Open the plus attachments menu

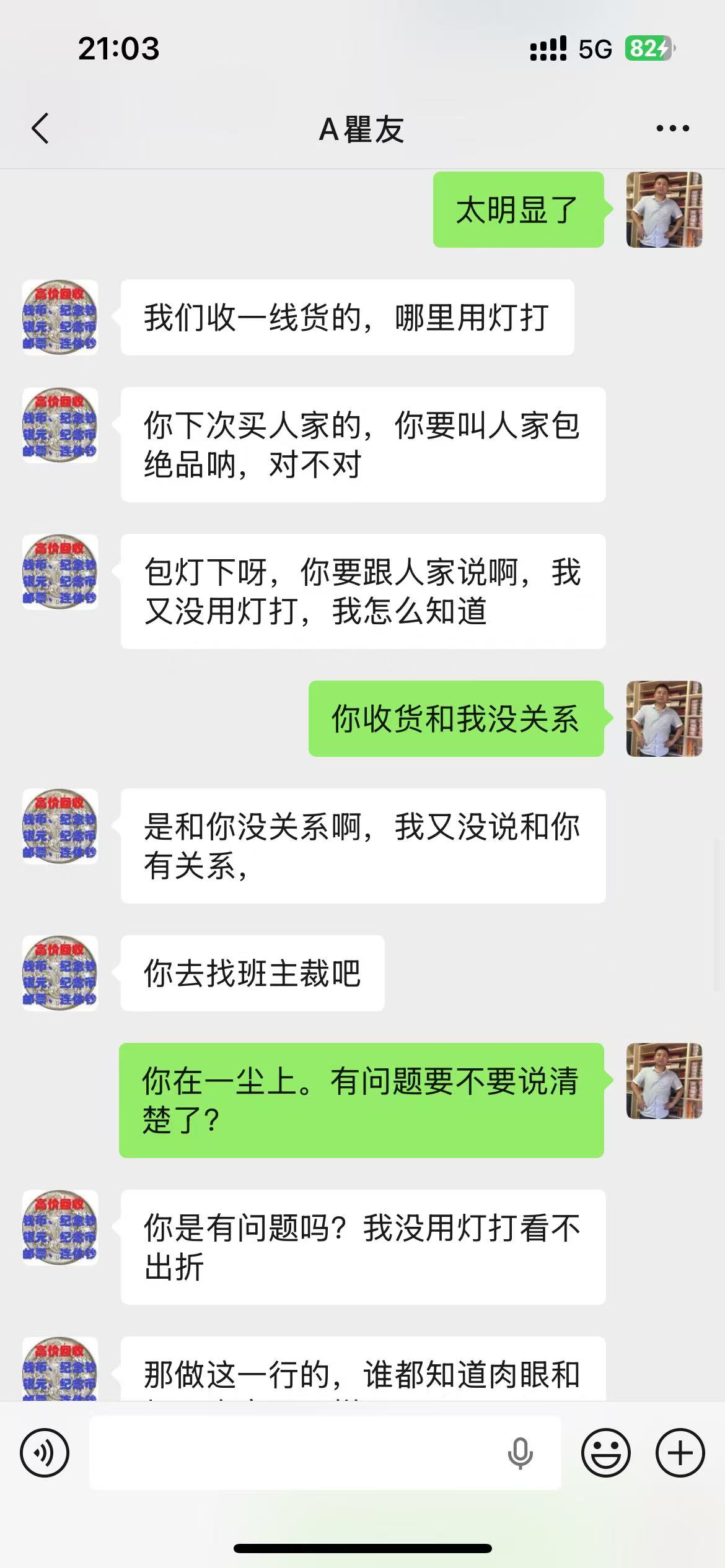[680, 1453]
